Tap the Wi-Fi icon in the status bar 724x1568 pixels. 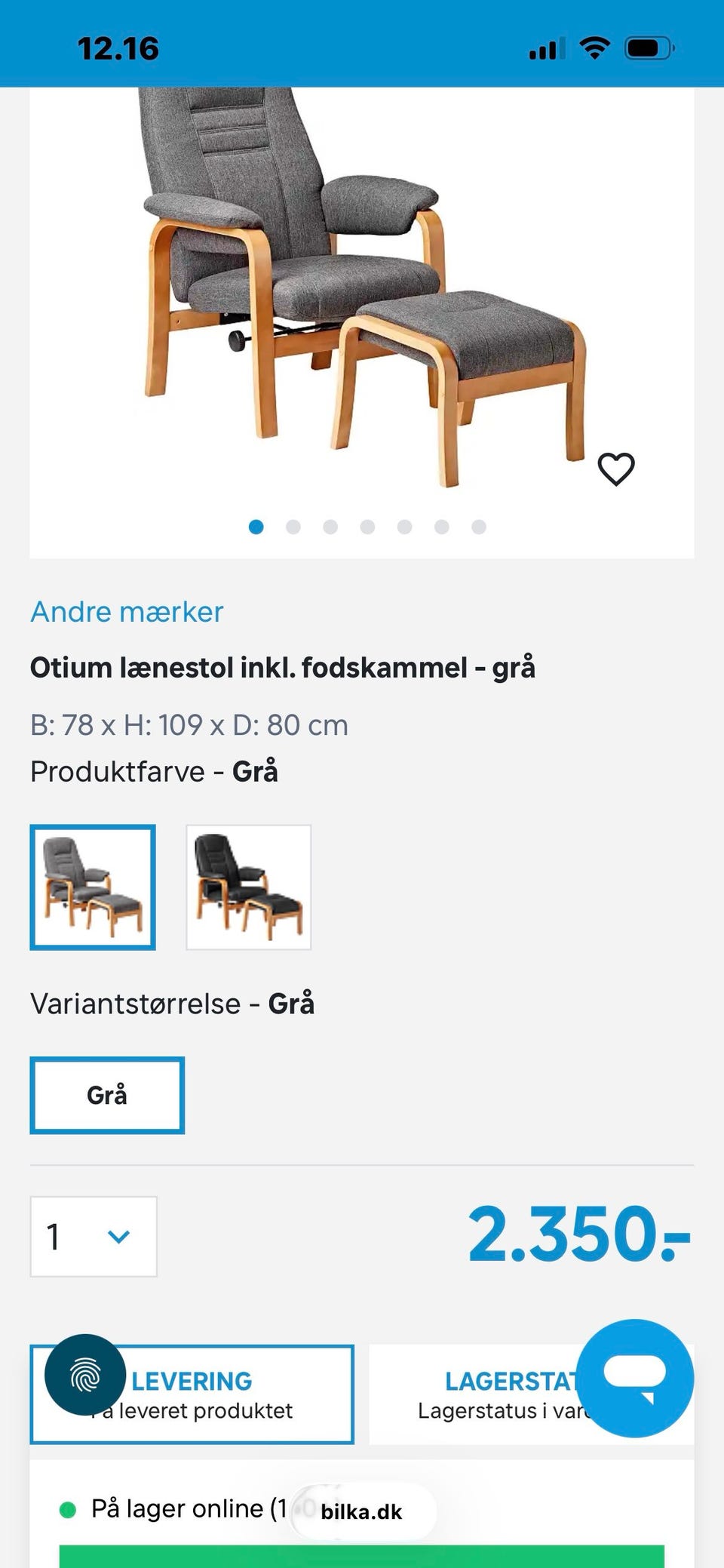(x=594, y=47)
